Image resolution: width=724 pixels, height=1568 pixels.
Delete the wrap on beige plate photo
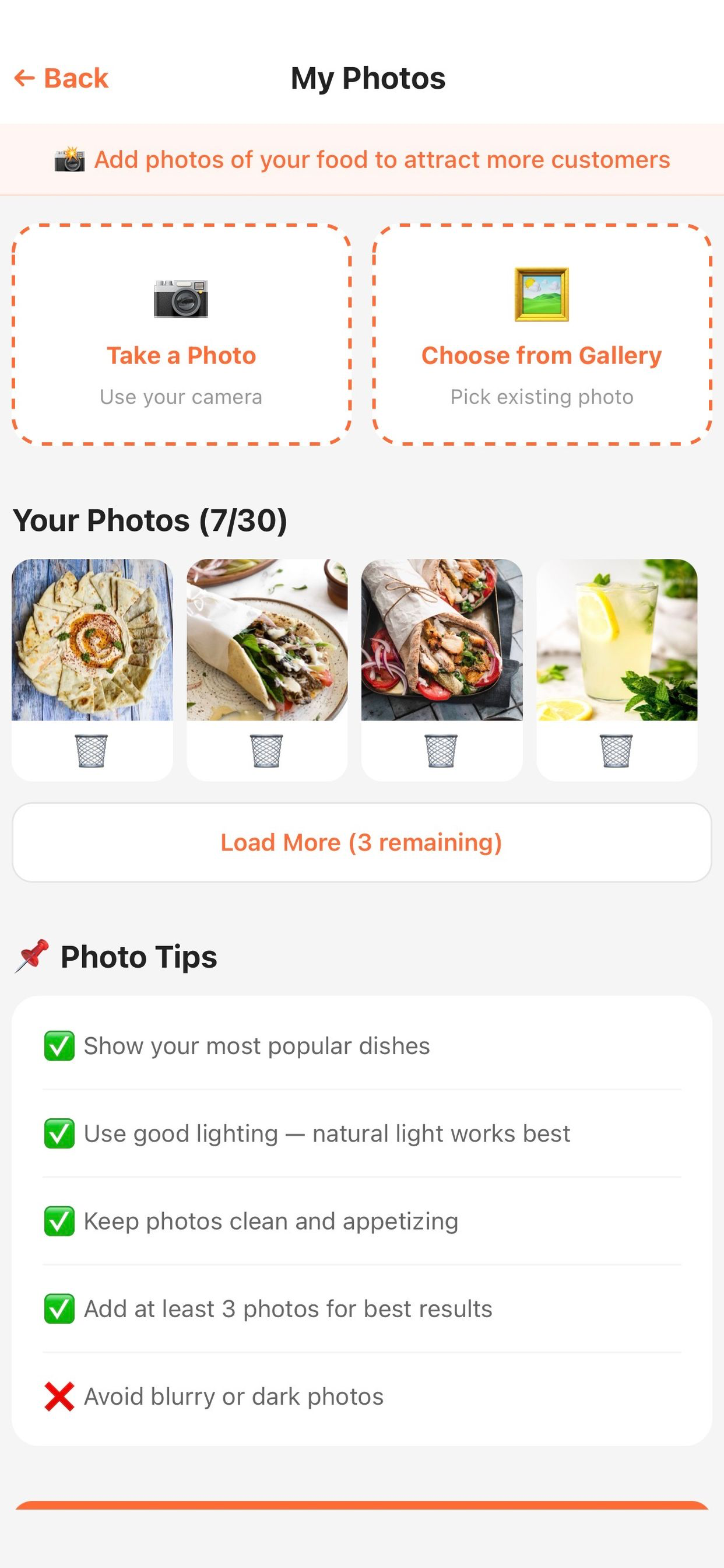tap(266, 751)
